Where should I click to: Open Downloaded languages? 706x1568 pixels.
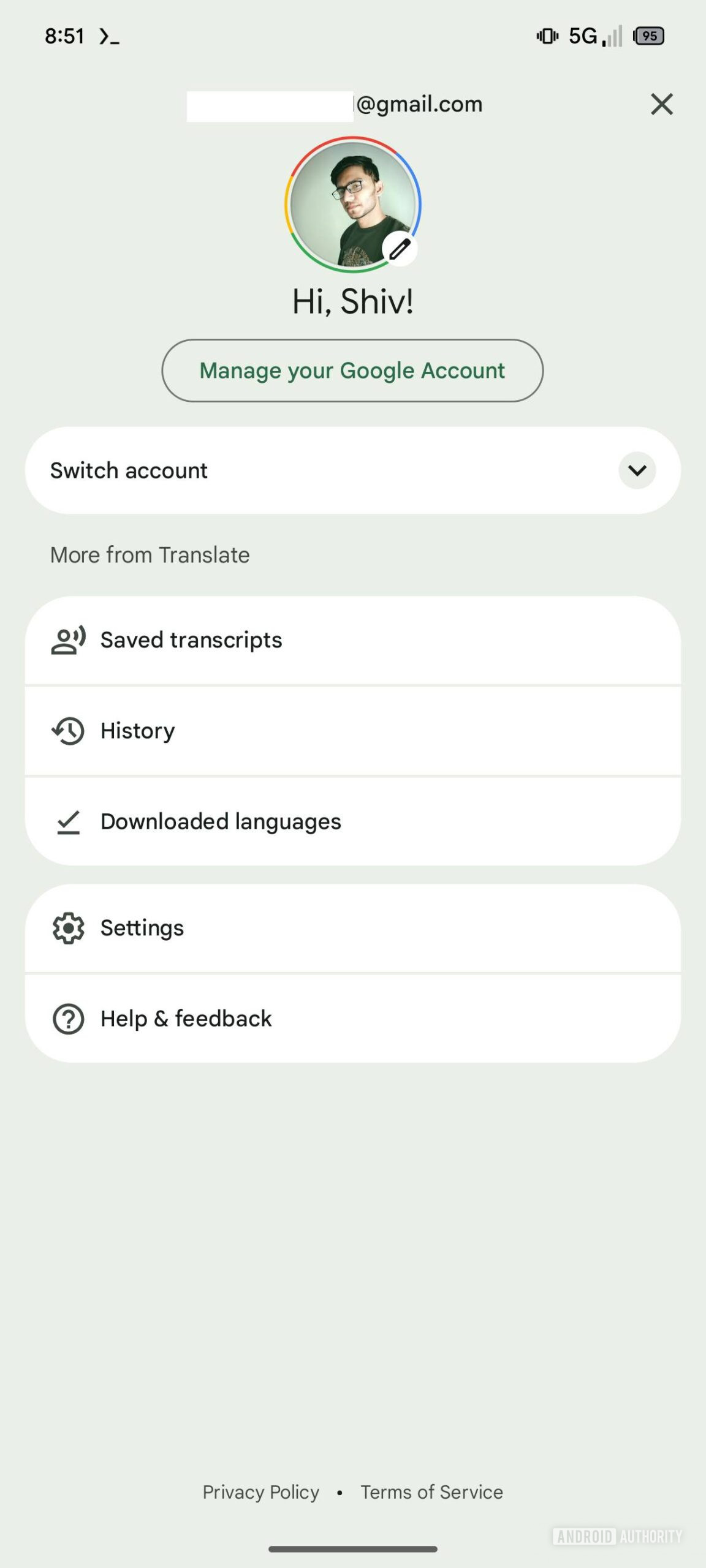coord(352,821)
